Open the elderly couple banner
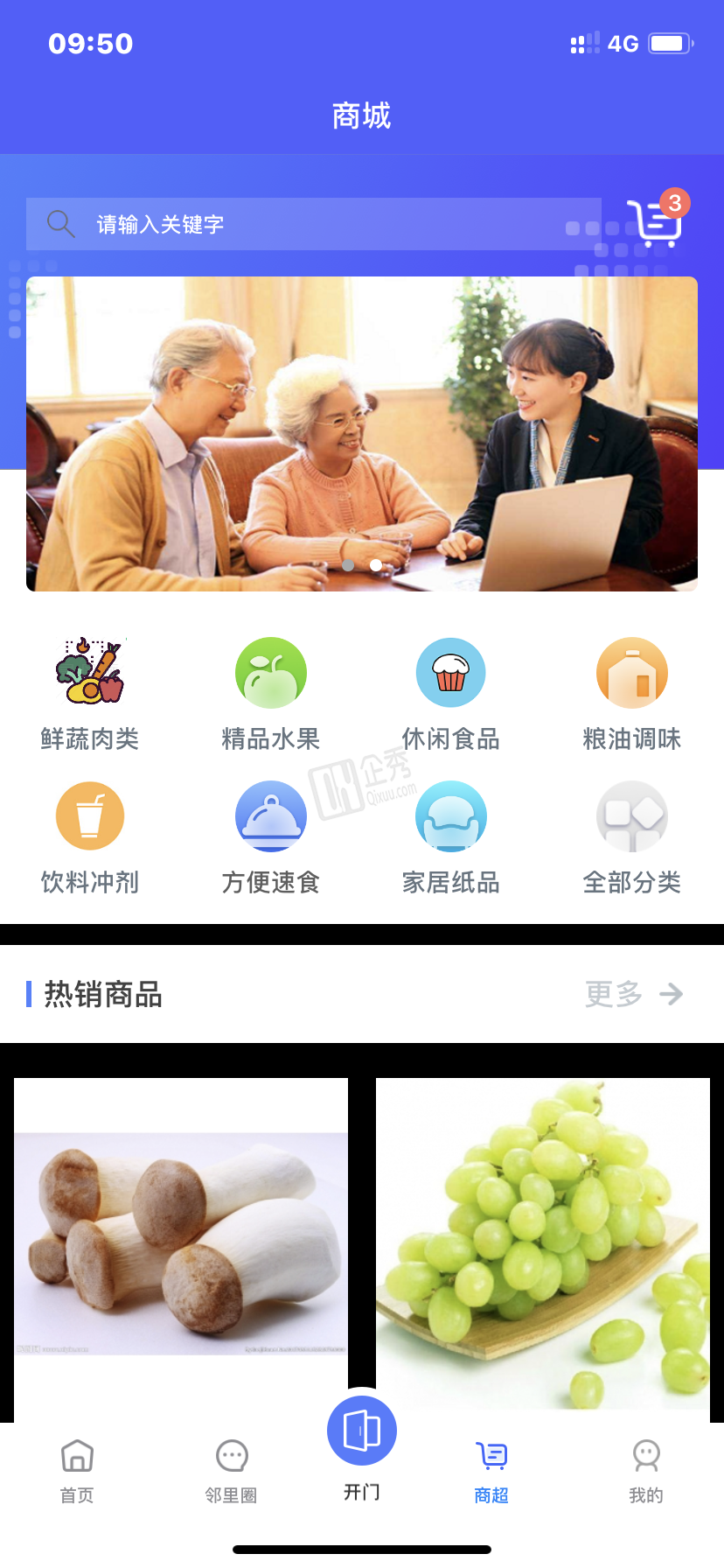 362,434
